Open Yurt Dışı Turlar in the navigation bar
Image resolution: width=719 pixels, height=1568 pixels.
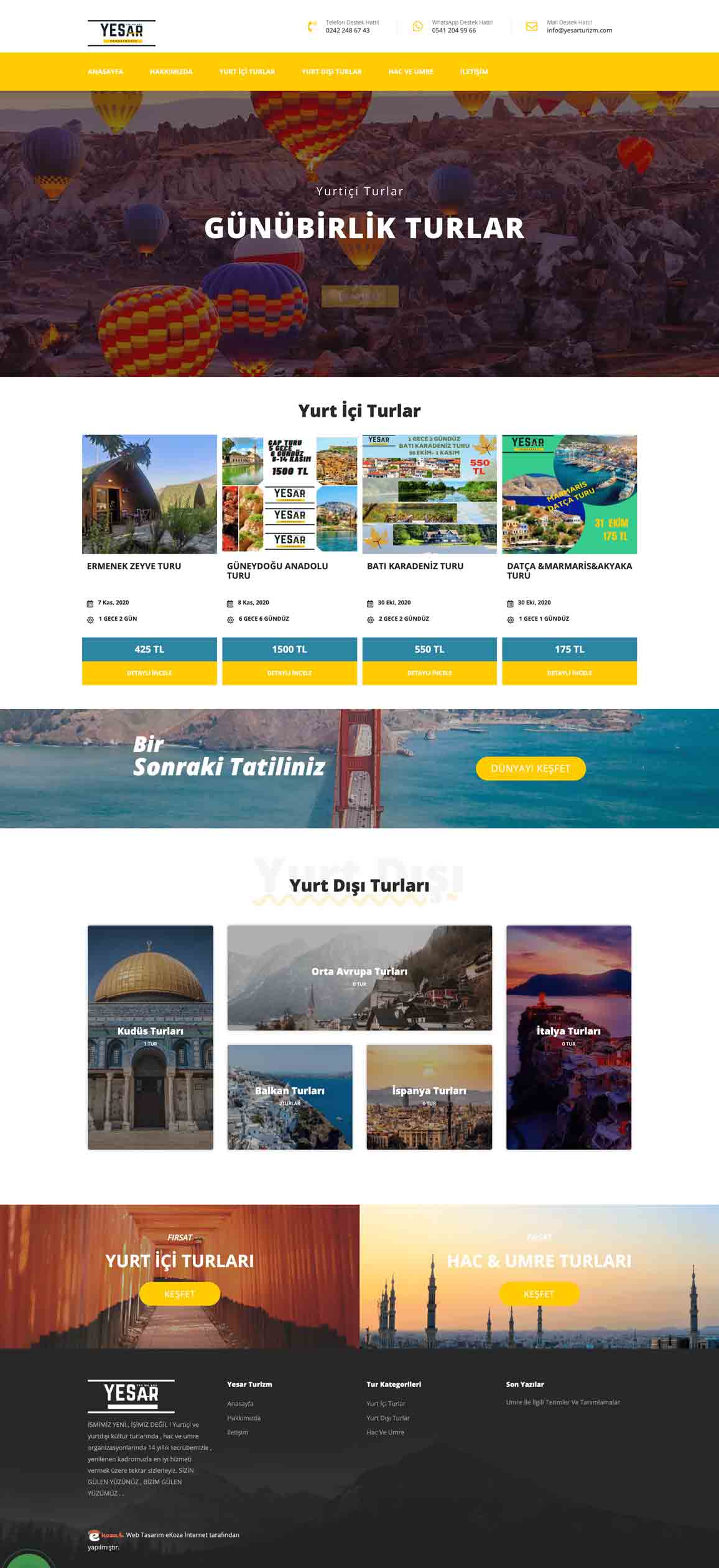pos(332,72)
